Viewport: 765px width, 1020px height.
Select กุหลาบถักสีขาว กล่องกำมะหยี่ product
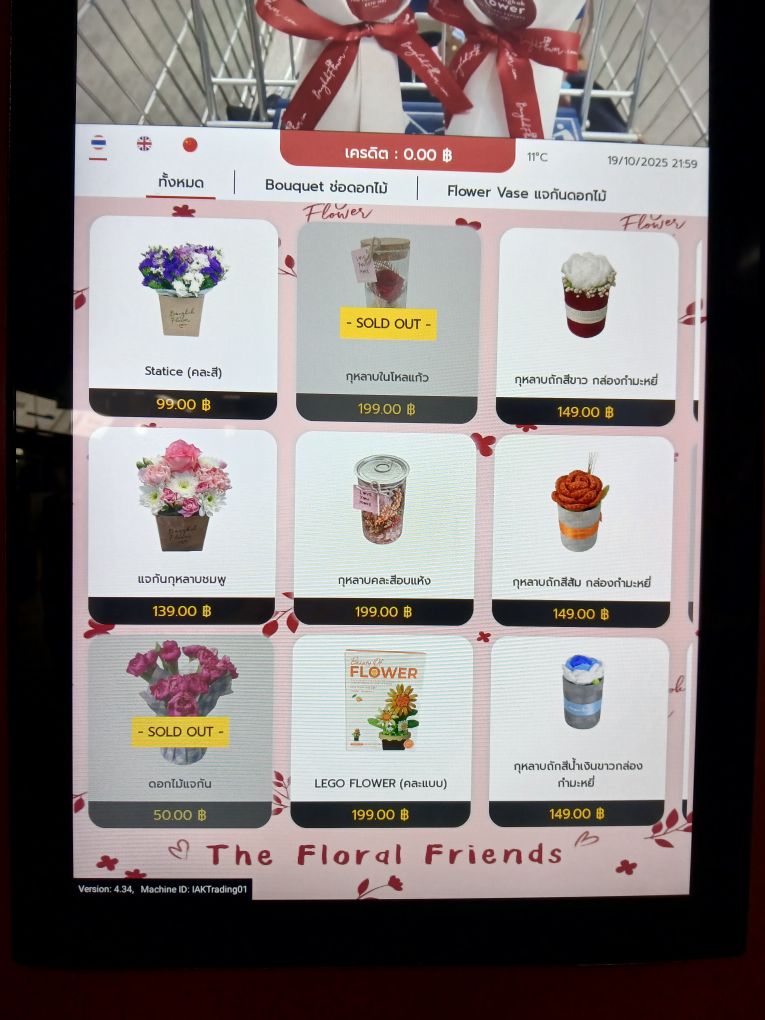[x=586, y=327]
